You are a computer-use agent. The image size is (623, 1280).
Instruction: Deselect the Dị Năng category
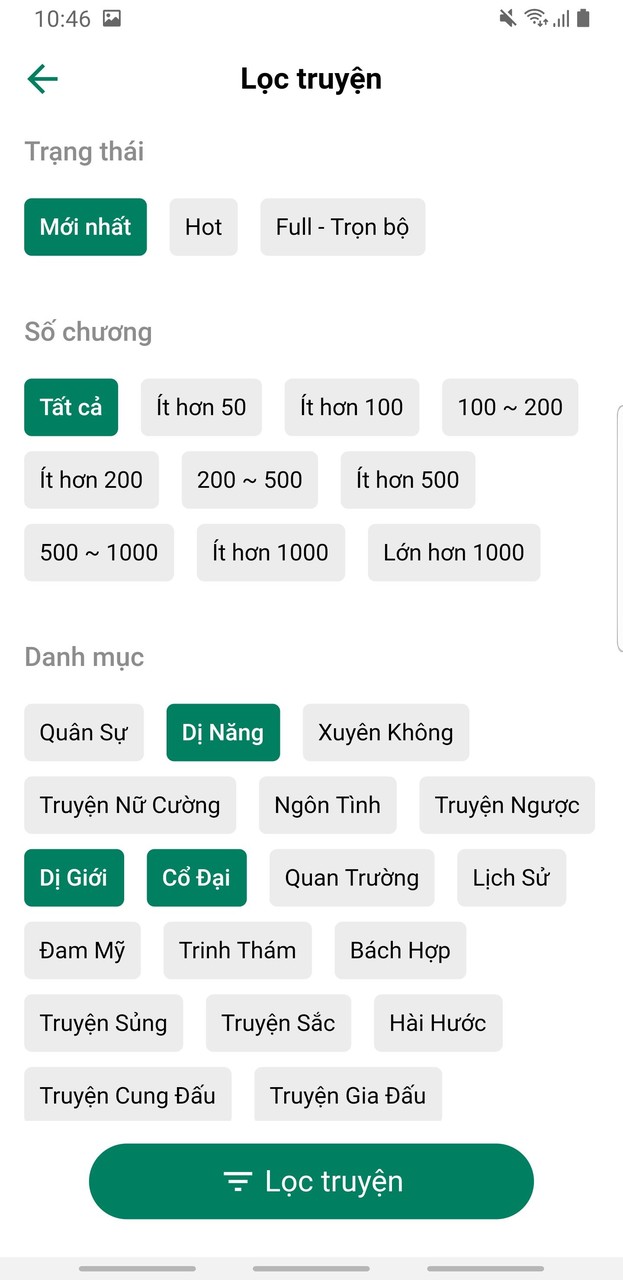tap(223, 732)
